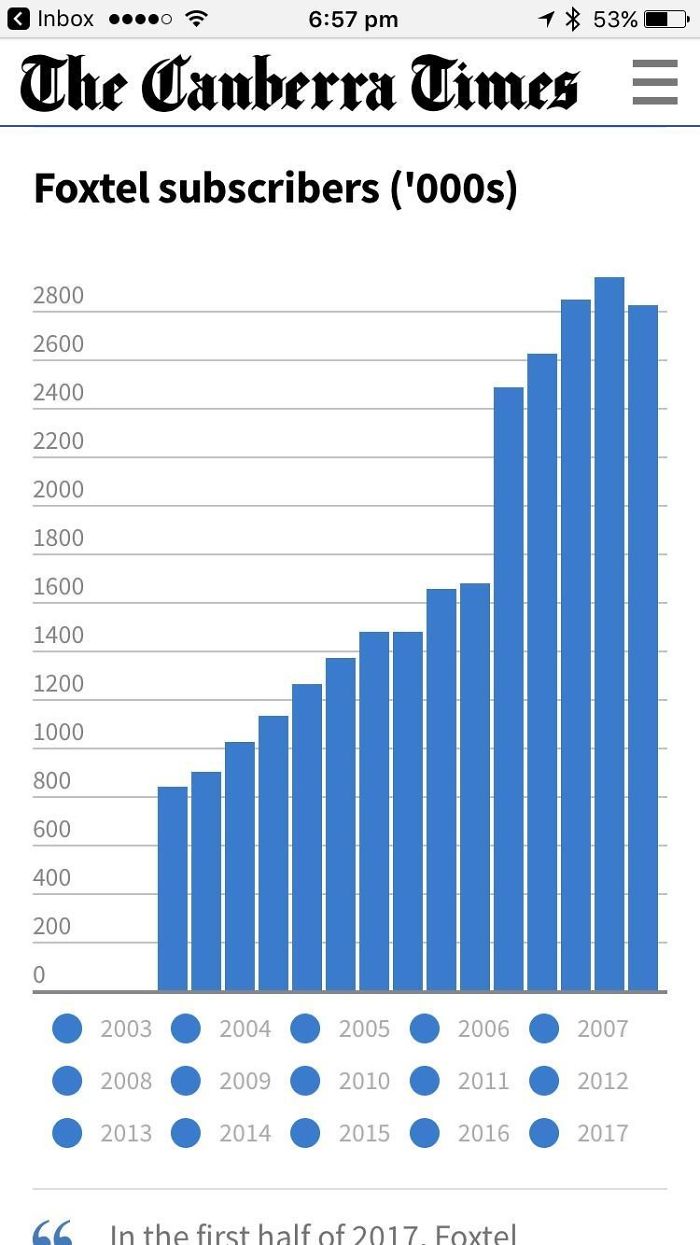Toggle the 2014 legend item

coord(221,1132)
